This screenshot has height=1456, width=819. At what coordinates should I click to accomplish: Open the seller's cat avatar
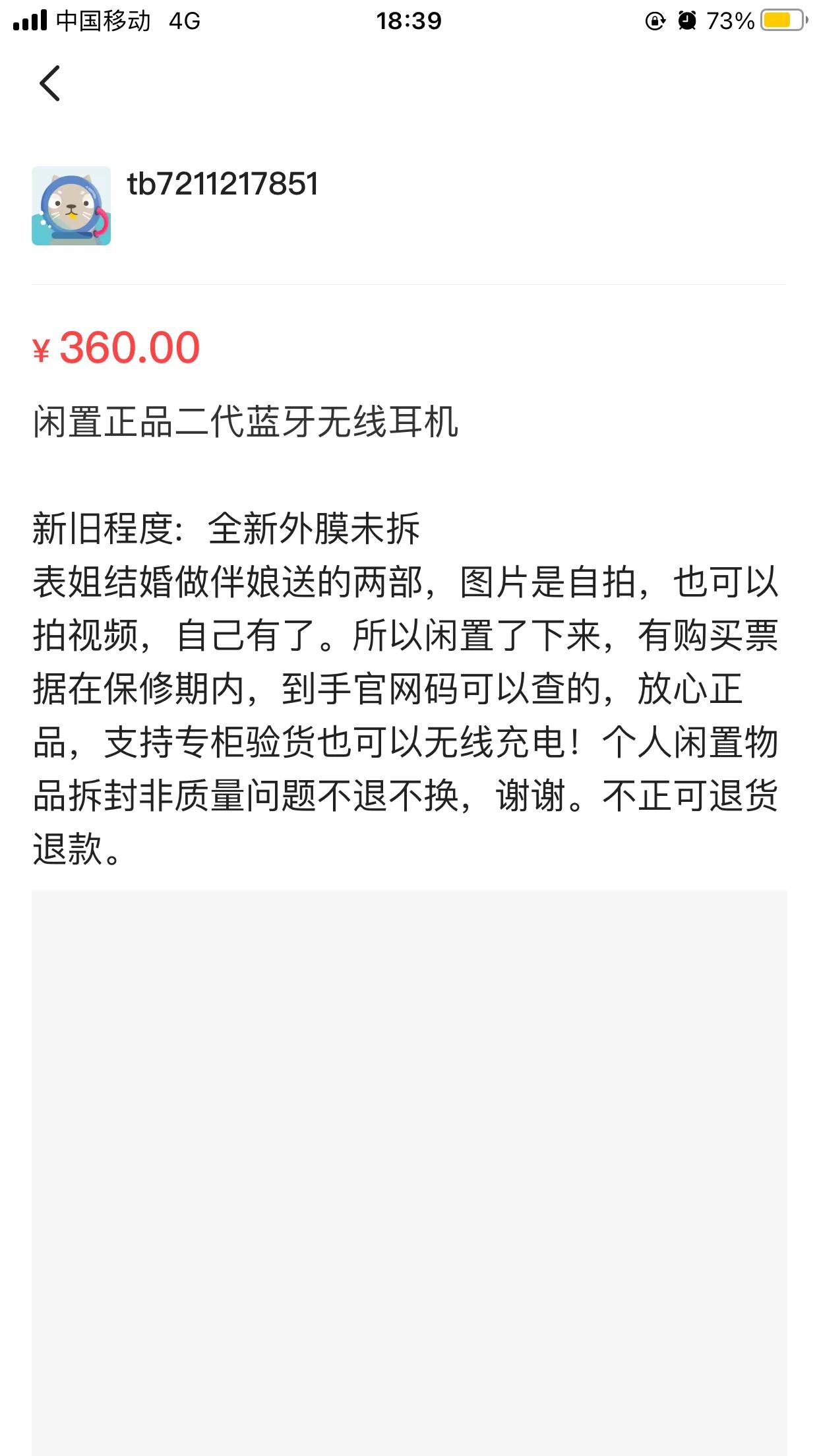point(71,206)
